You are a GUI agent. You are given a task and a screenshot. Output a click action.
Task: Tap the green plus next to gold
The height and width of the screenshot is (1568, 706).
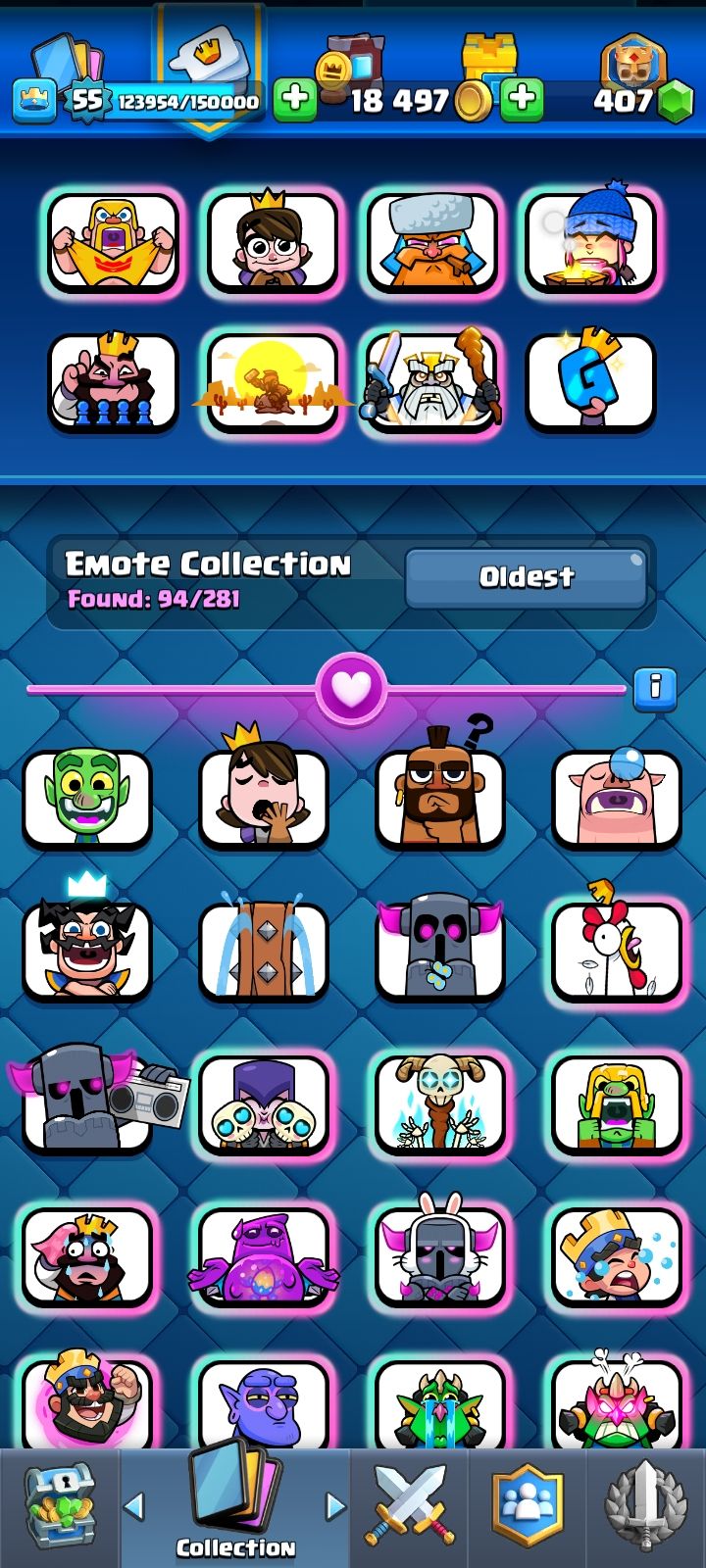tap(522, 100)
